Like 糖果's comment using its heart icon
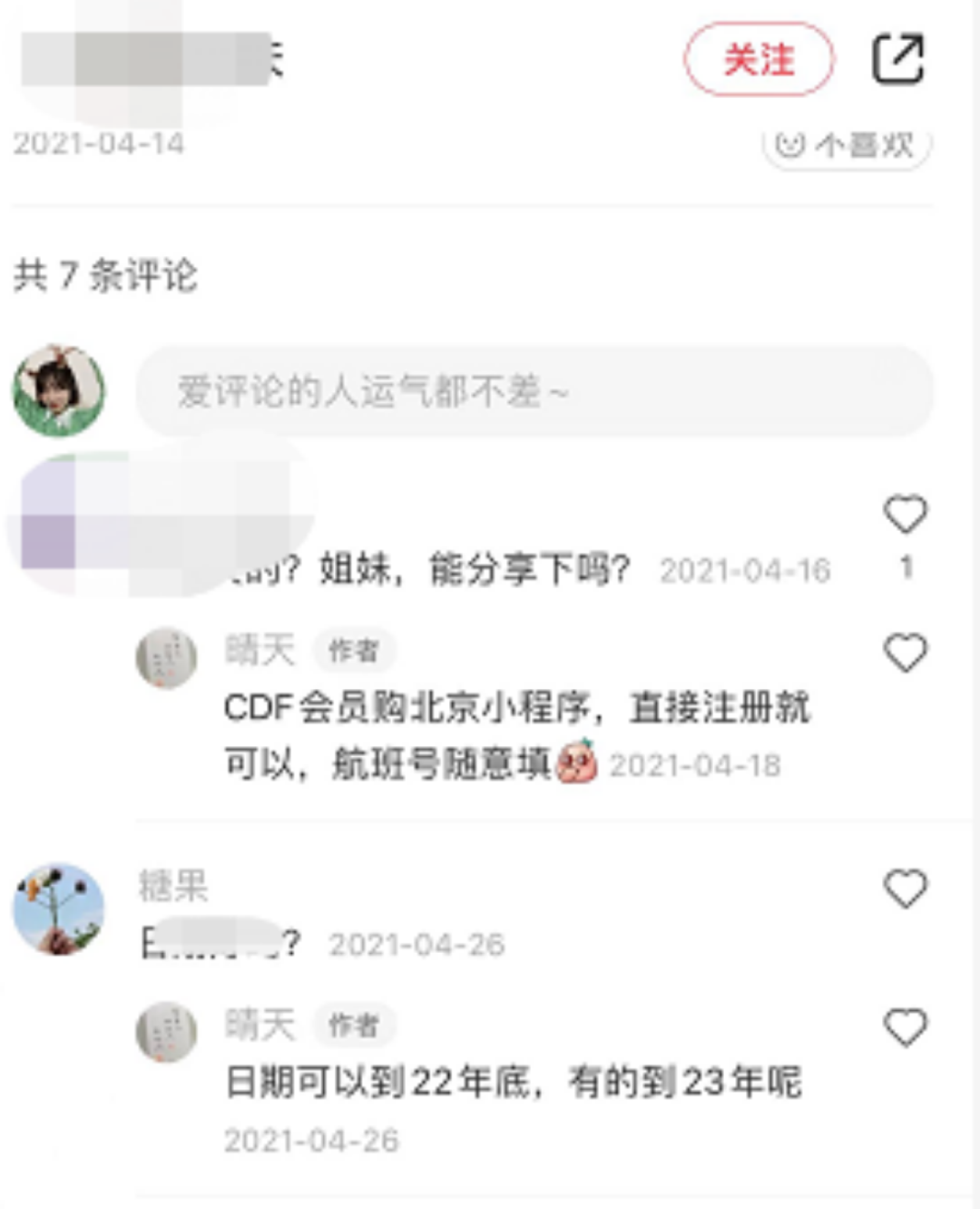Image resolution: width=980 pixels, height=1209 pixels. pyautogui.click(x=904, y=890)
